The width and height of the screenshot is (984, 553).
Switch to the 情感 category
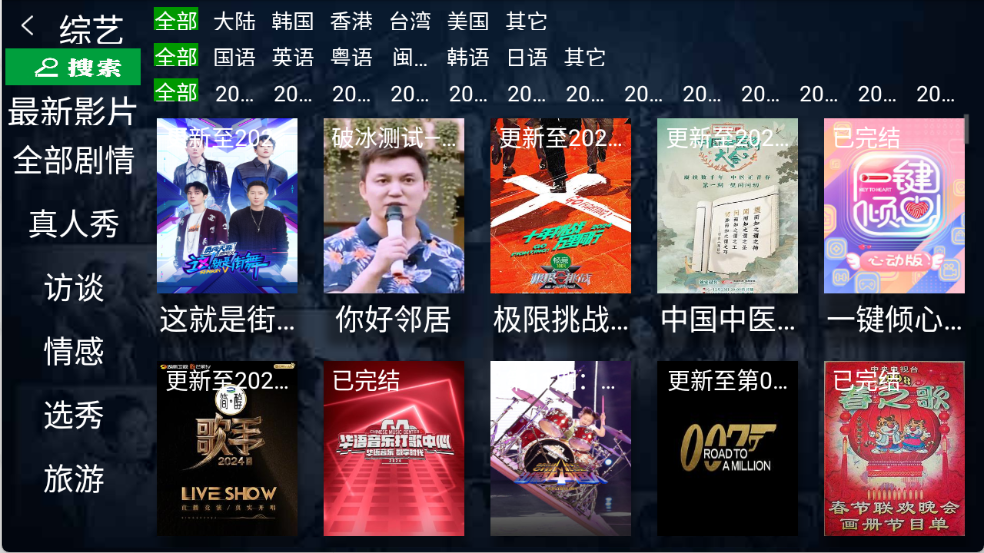click(x=73, y=351)
